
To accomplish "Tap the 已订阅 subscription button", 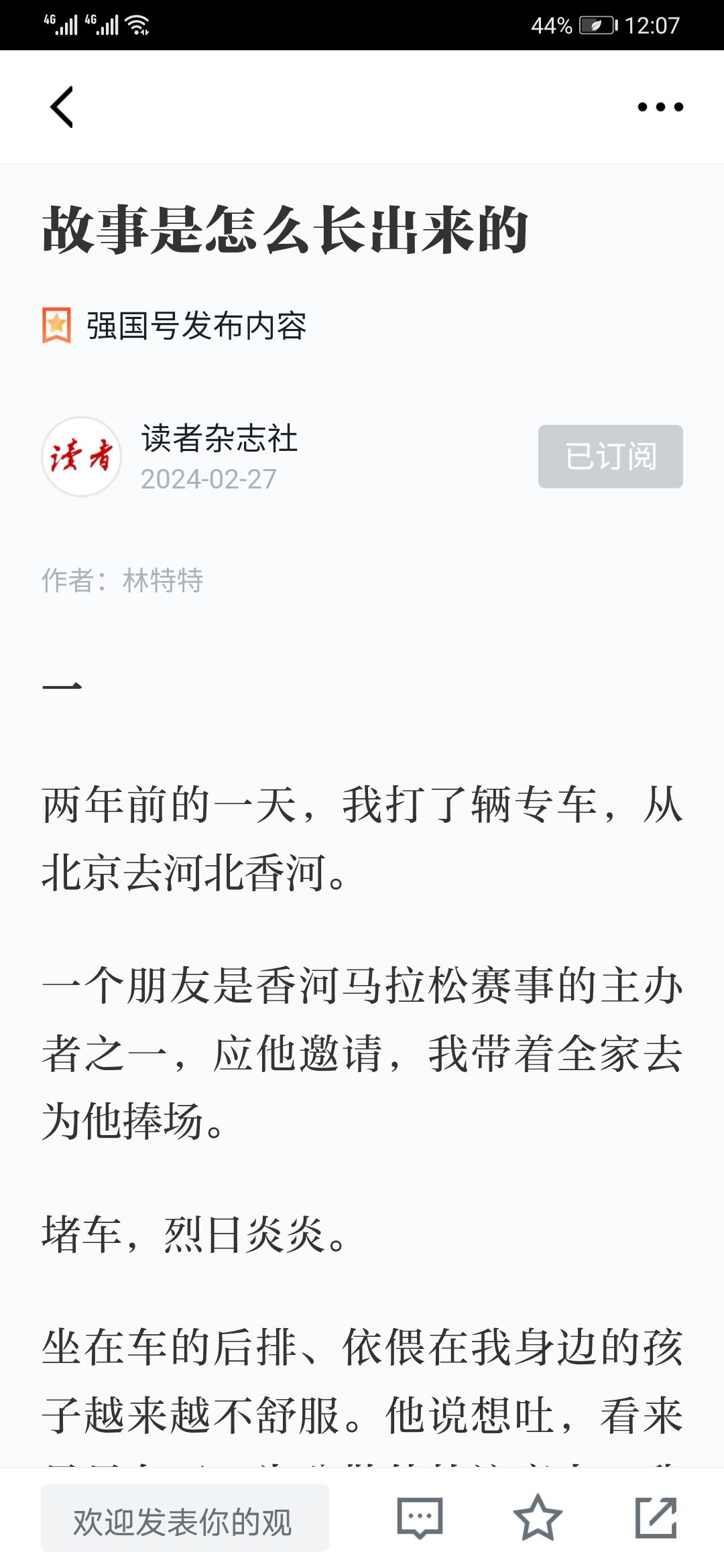I will [x=611, y=456].
